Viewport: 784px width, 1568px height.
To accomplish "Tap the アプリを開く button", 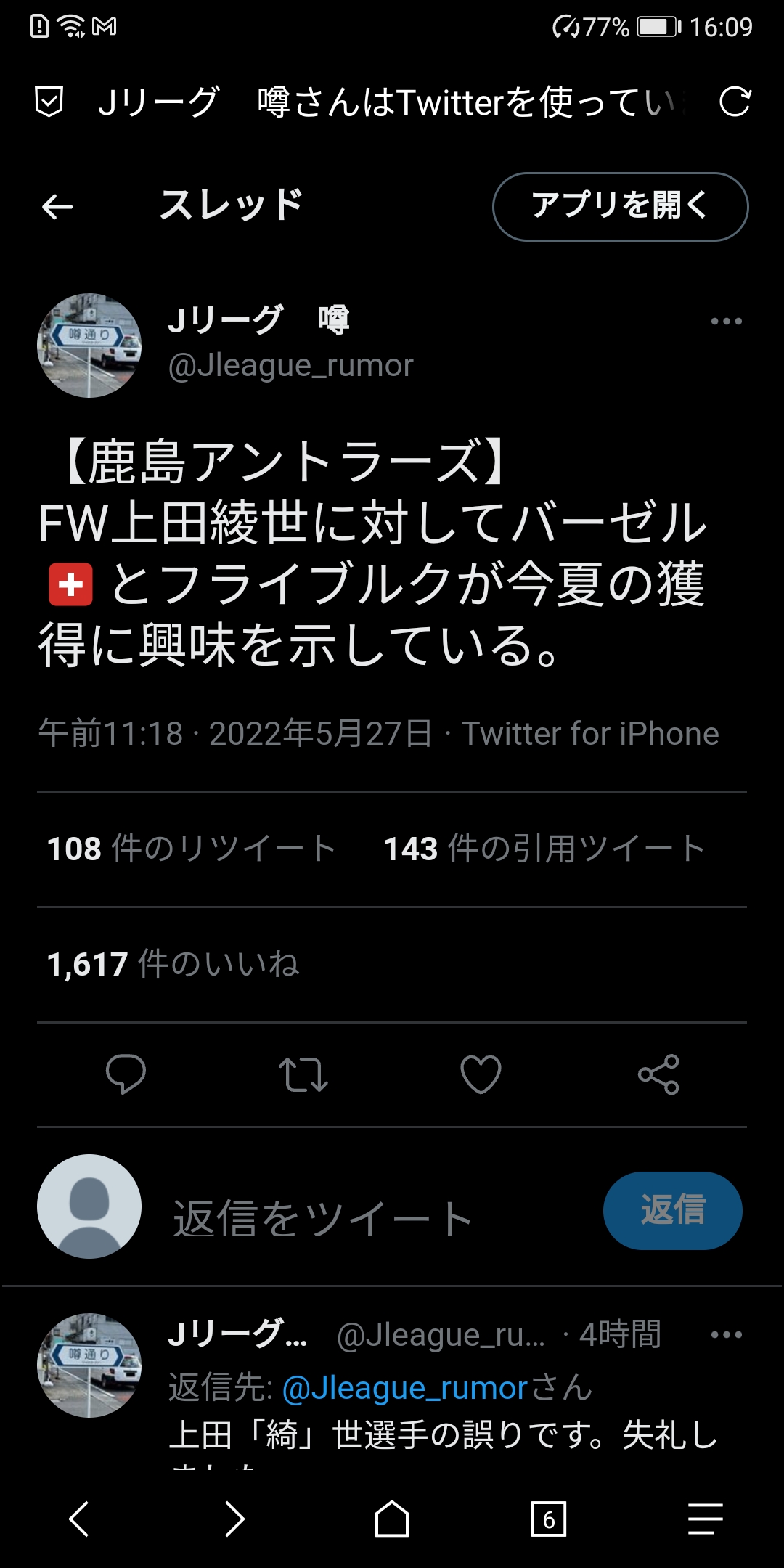I will (620, 207).
